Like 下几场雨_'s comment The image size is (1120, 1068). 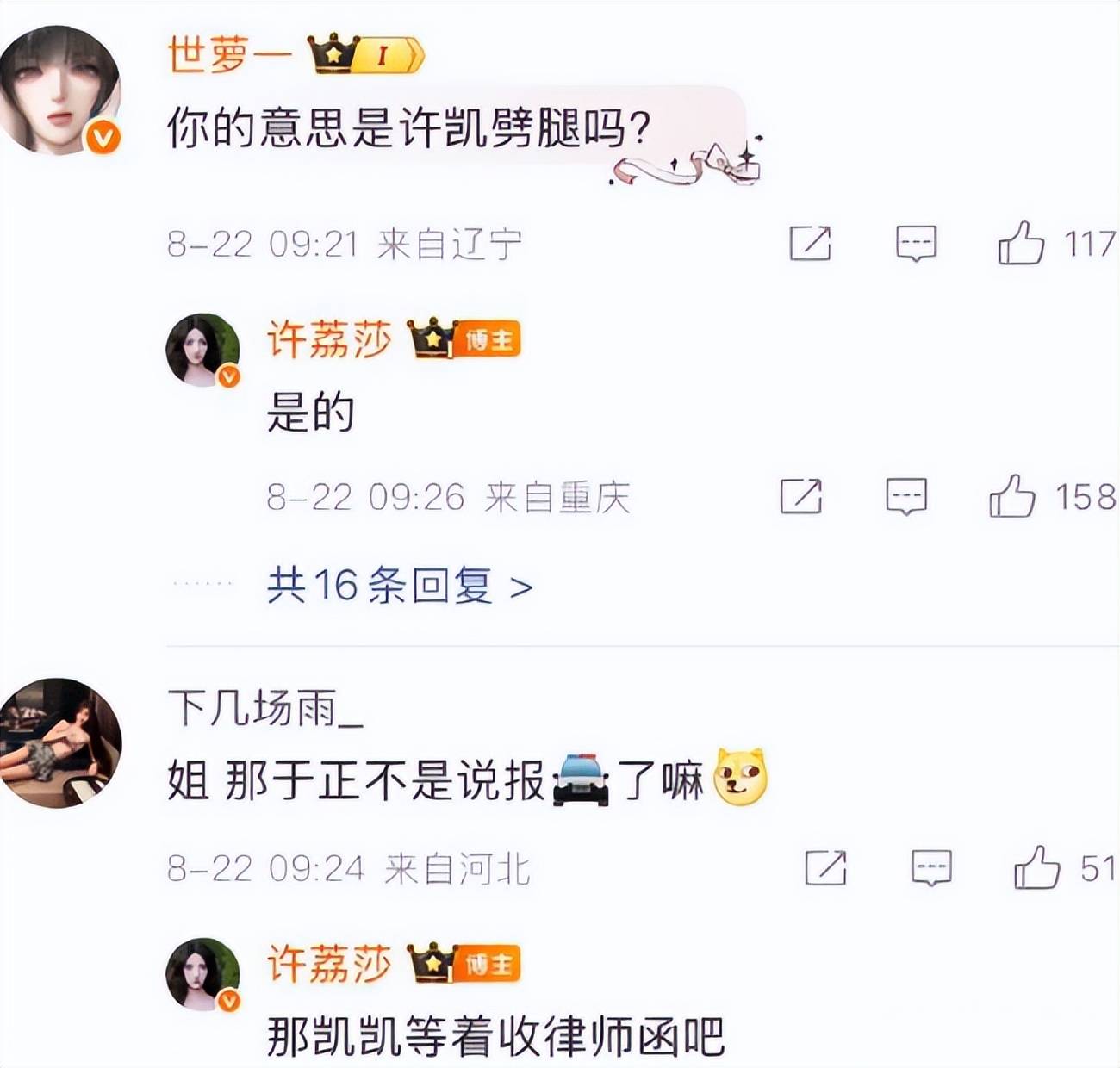[x=1036, y=867]
